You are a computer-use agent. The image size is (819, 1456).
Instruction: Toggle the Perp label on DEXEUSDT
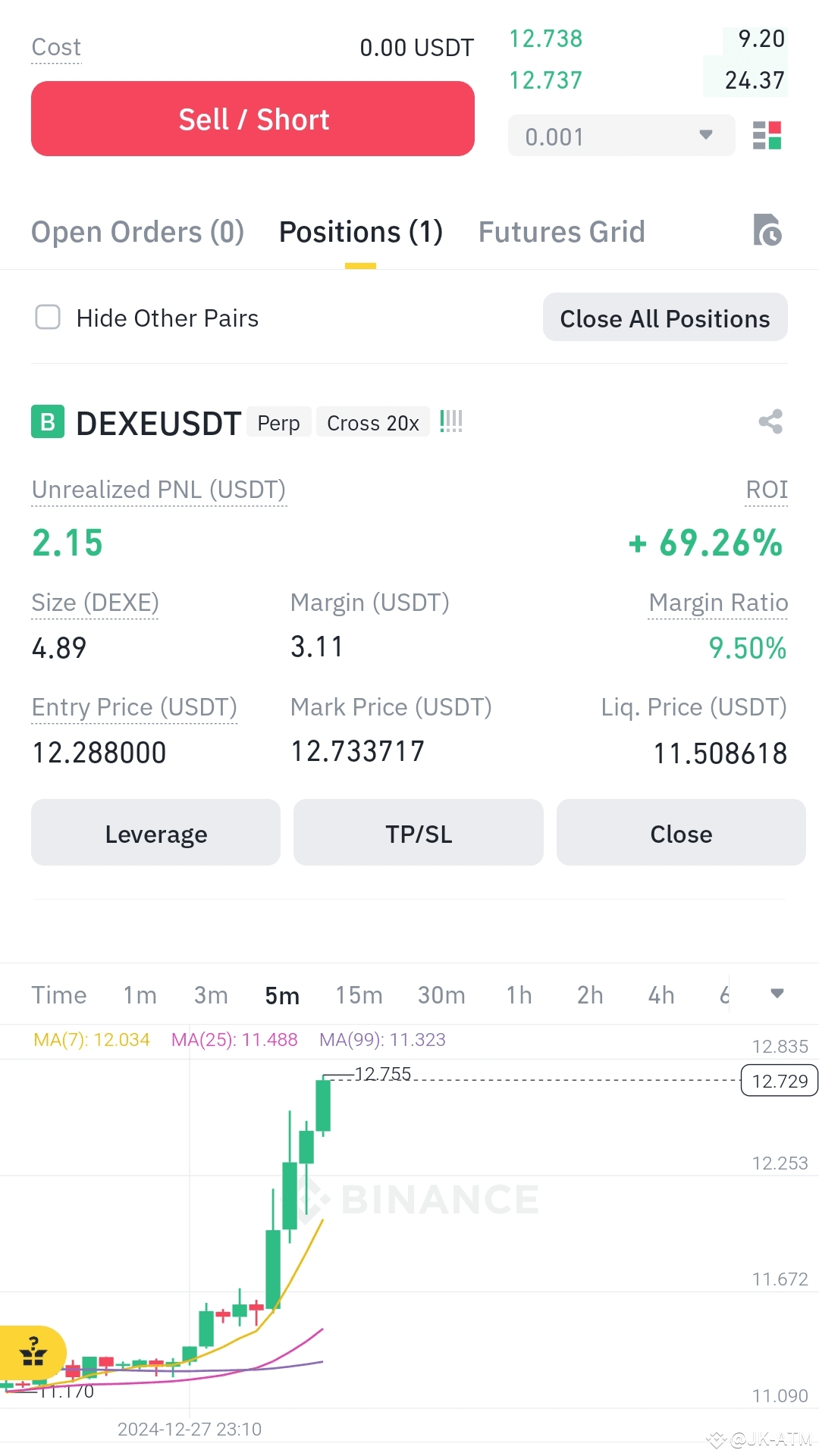[x=278, y=422]
